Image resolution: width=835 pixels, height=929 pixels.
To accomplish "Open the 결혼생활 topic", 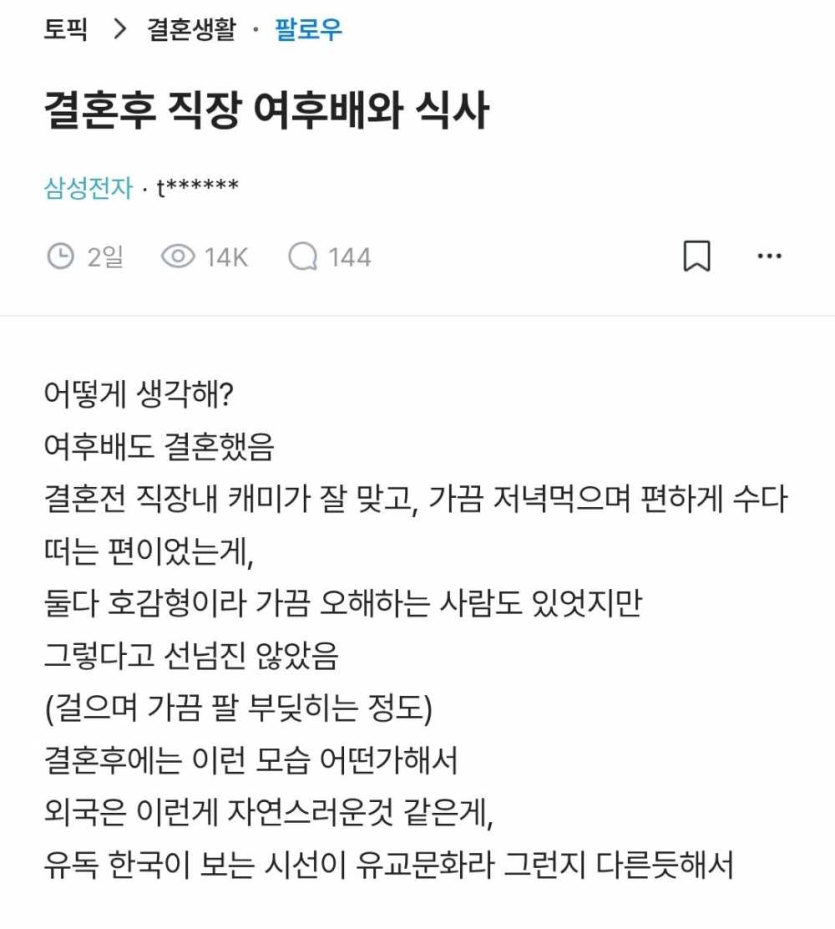I will [191, 30].
